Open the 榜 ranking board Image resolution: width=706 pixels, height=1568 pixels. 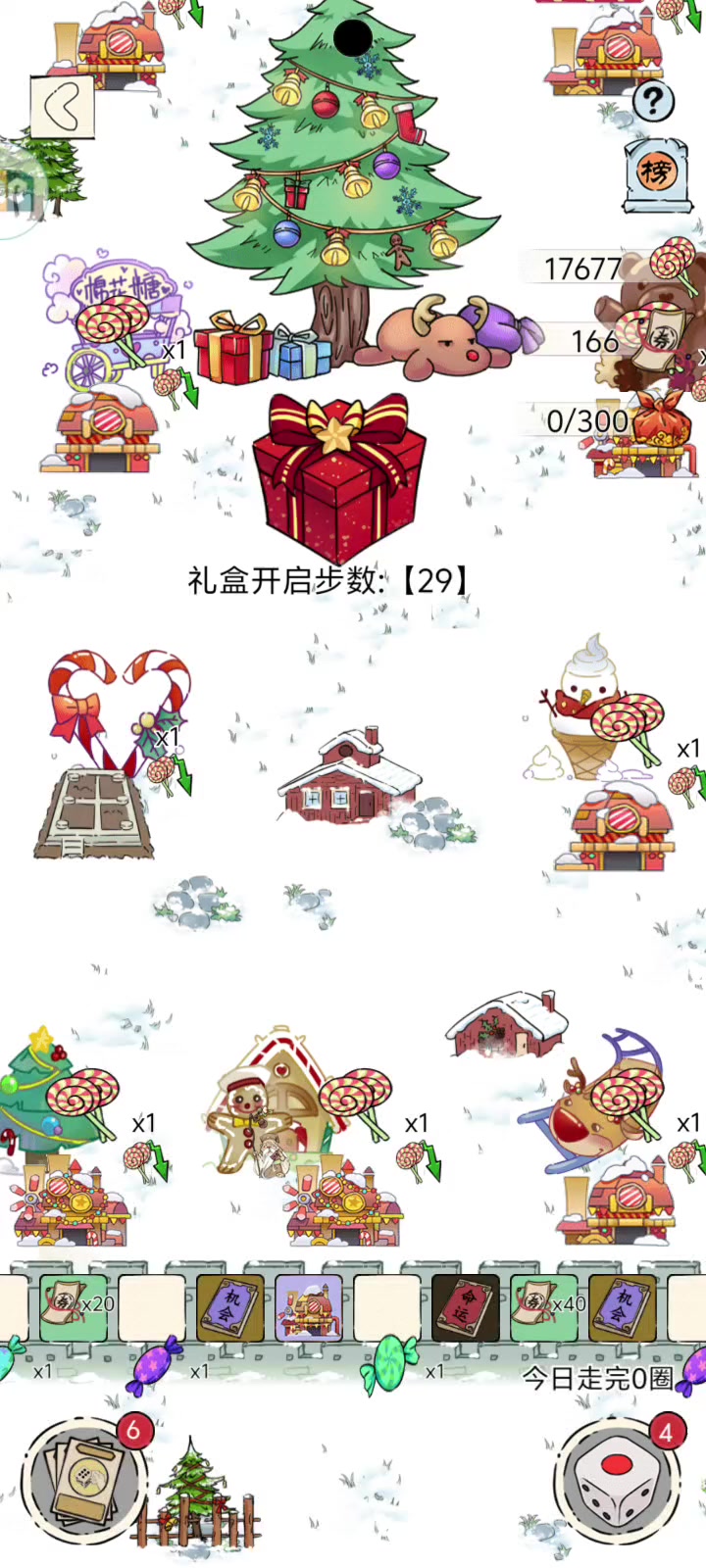click(x=655, y=175)
